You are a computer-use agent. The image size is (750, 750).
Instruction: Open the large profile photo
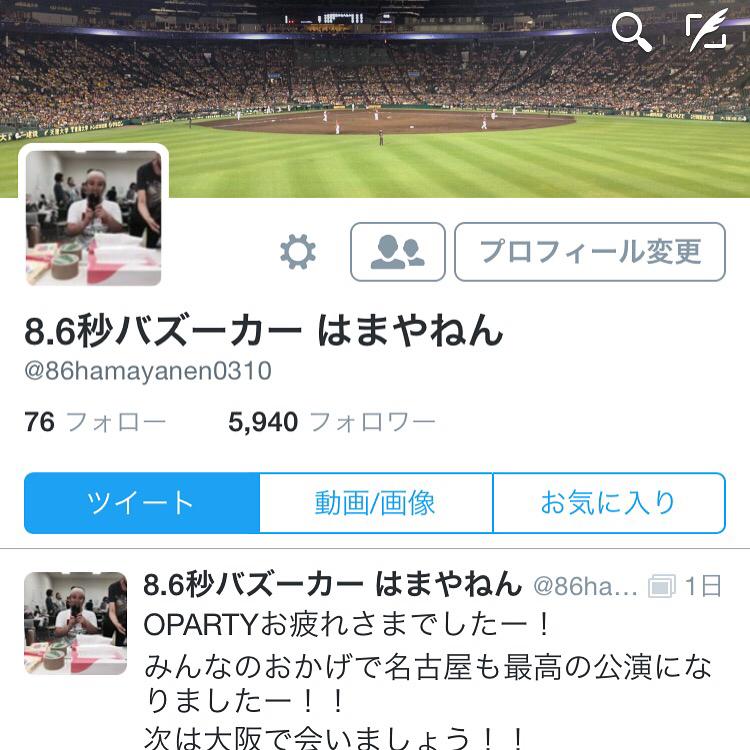pos(93,217)
